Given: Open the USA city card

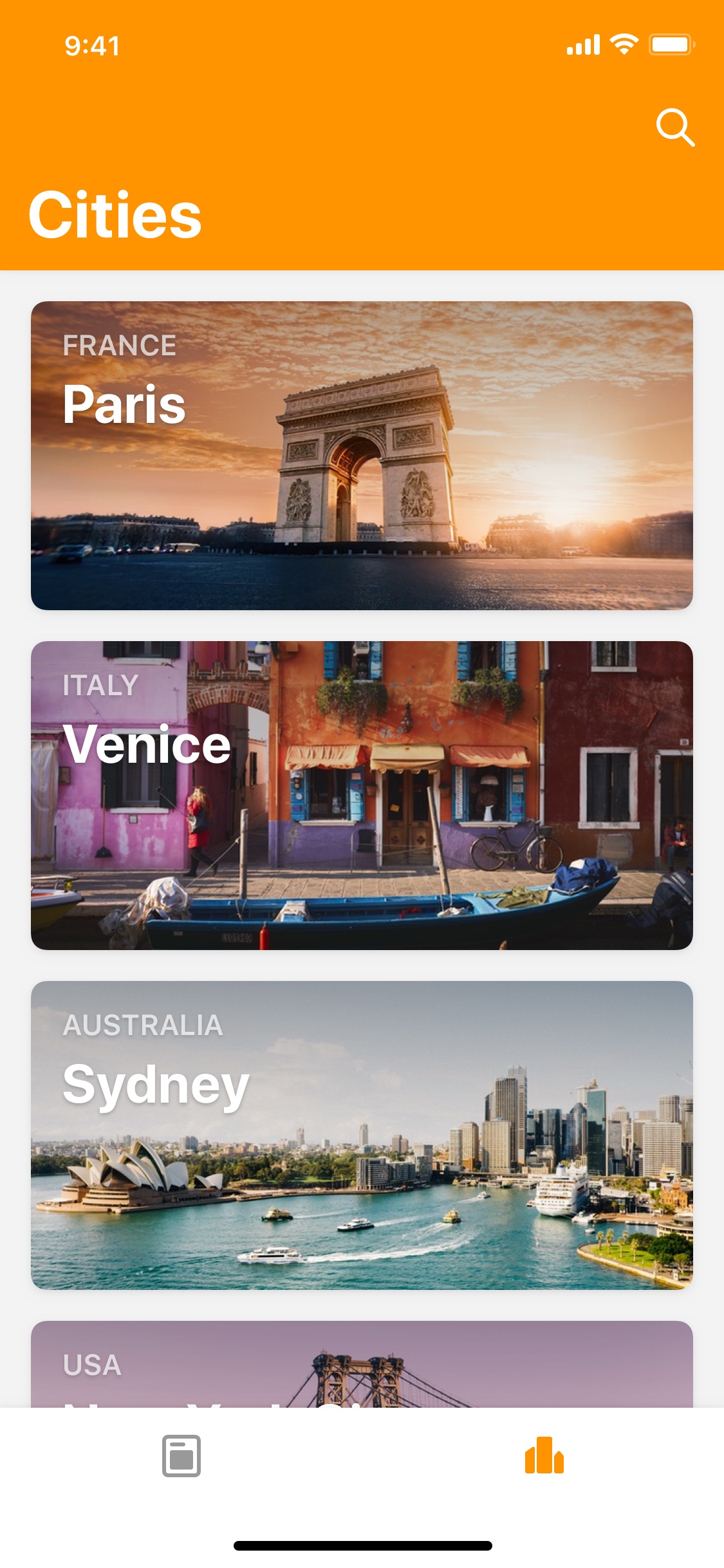Looking at the screenshot, I should 362,1364.
